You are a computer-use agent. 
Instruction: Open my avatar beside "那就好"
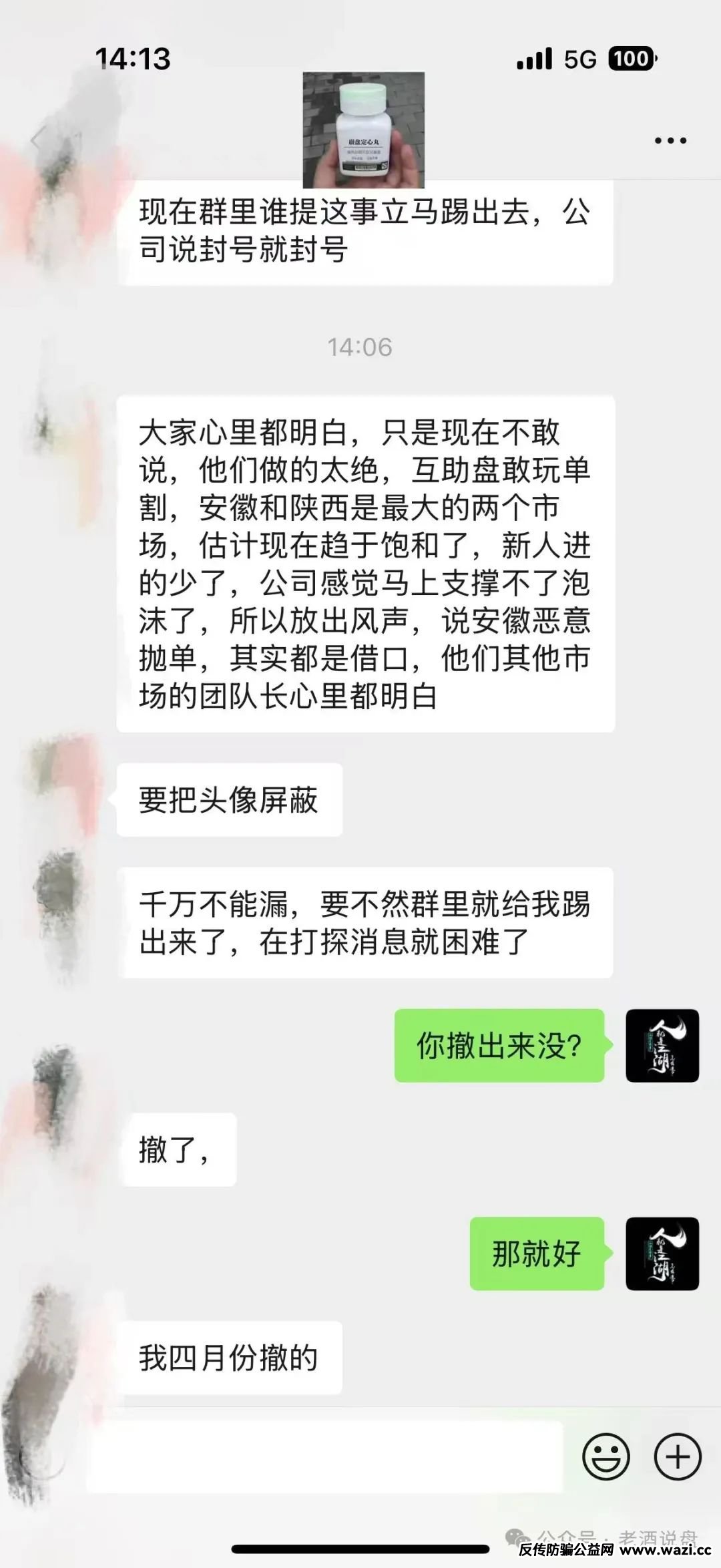[x=662, y=1253]
